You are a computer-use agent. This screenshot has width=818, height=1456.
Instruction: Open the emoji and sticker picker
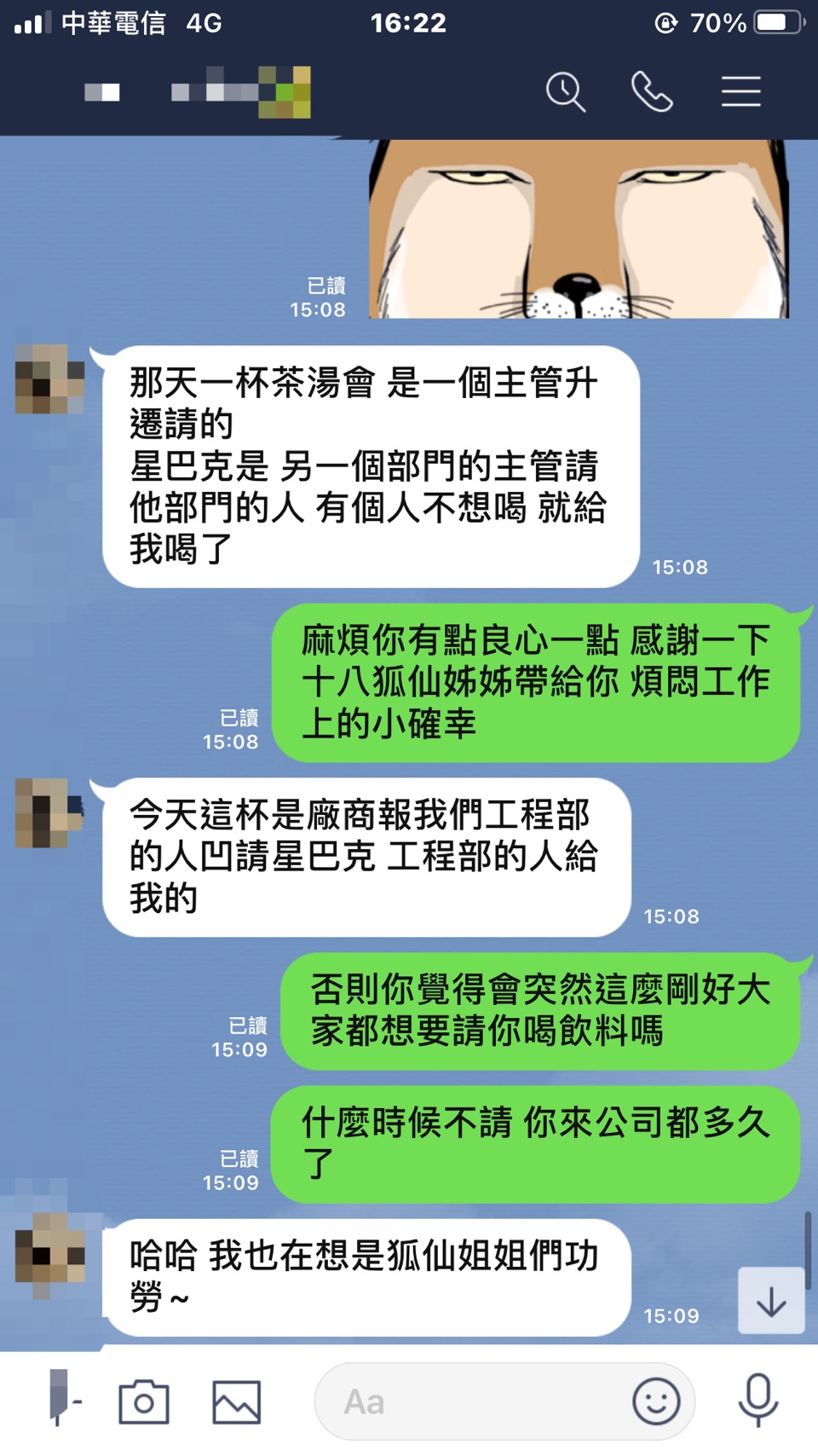[656, 1401]
